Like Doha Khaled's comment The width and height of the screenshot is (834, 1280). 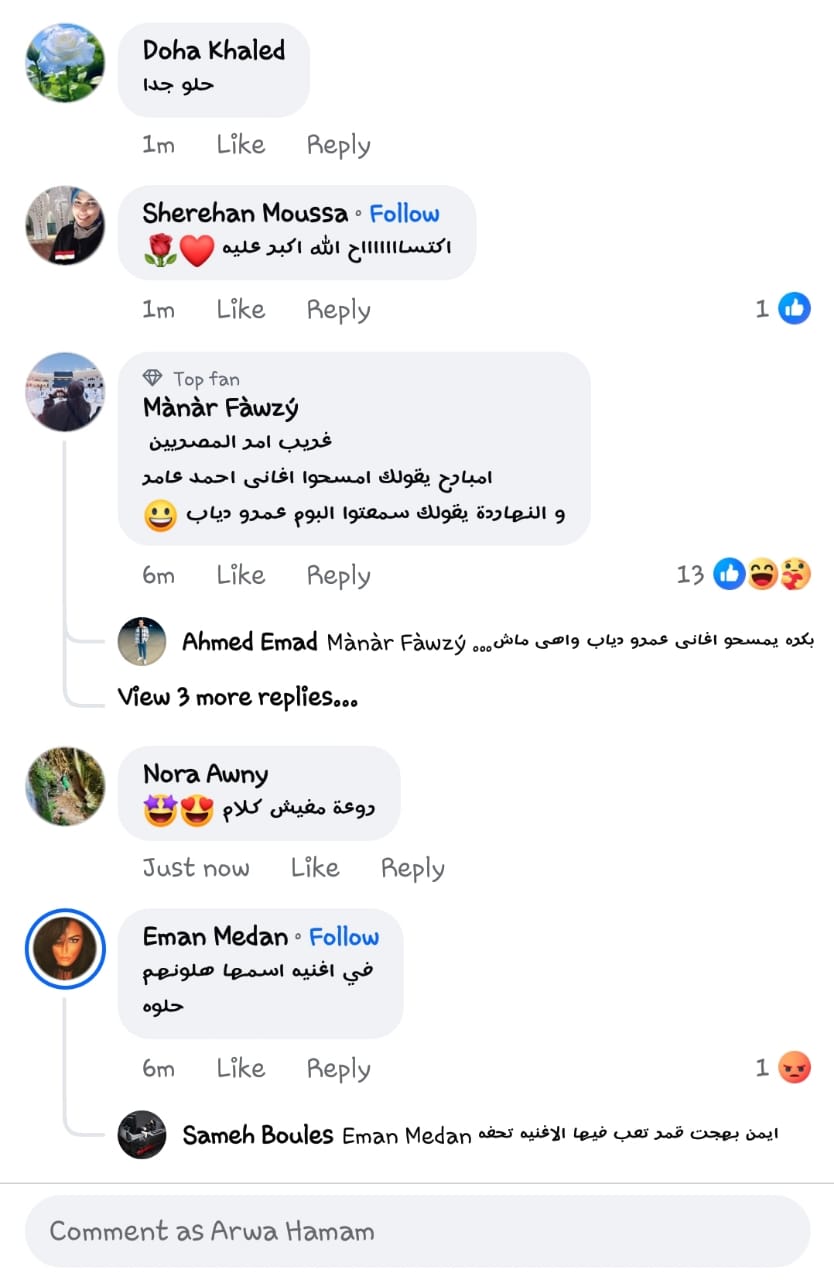240,145
